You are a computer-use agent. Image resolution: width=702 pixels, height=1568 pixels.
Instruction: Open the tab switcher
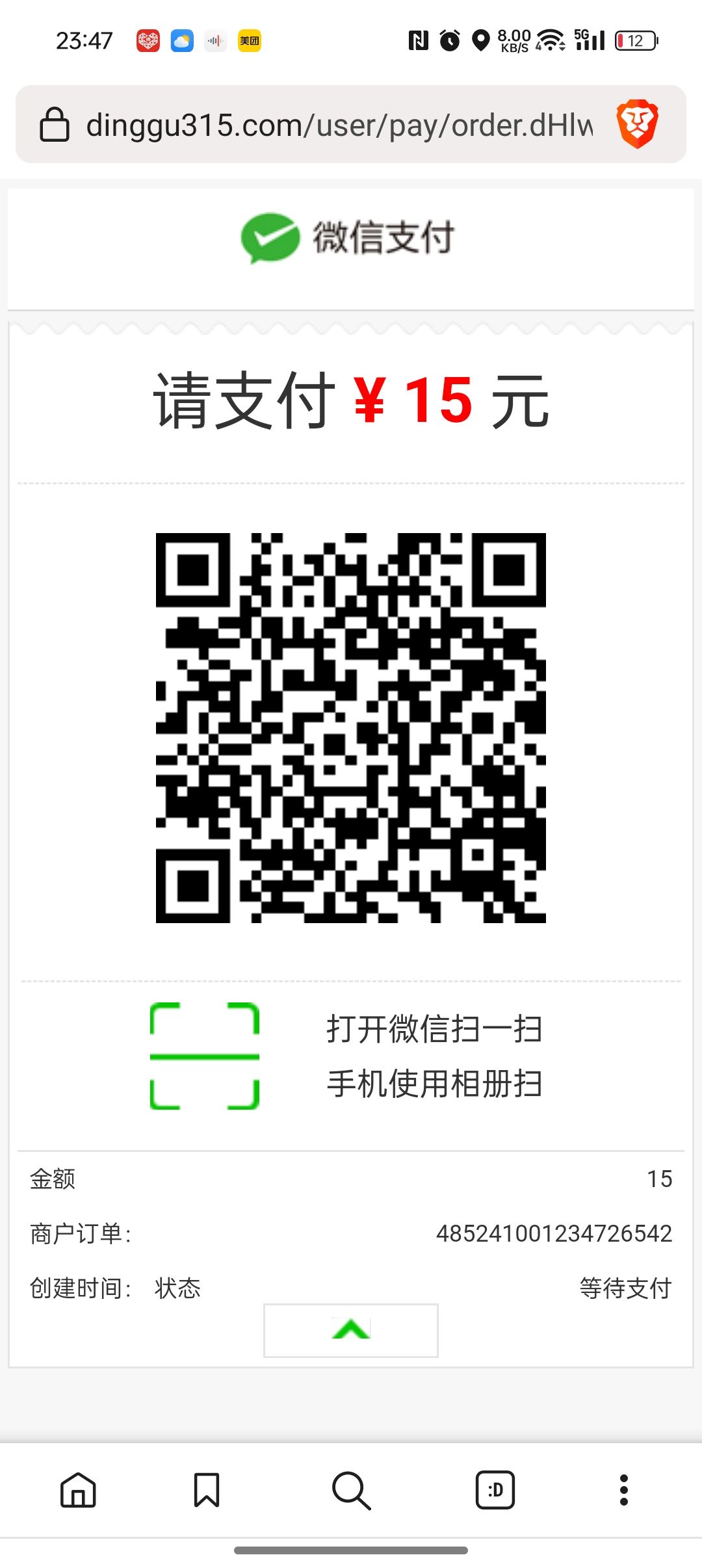[495, 1489]
